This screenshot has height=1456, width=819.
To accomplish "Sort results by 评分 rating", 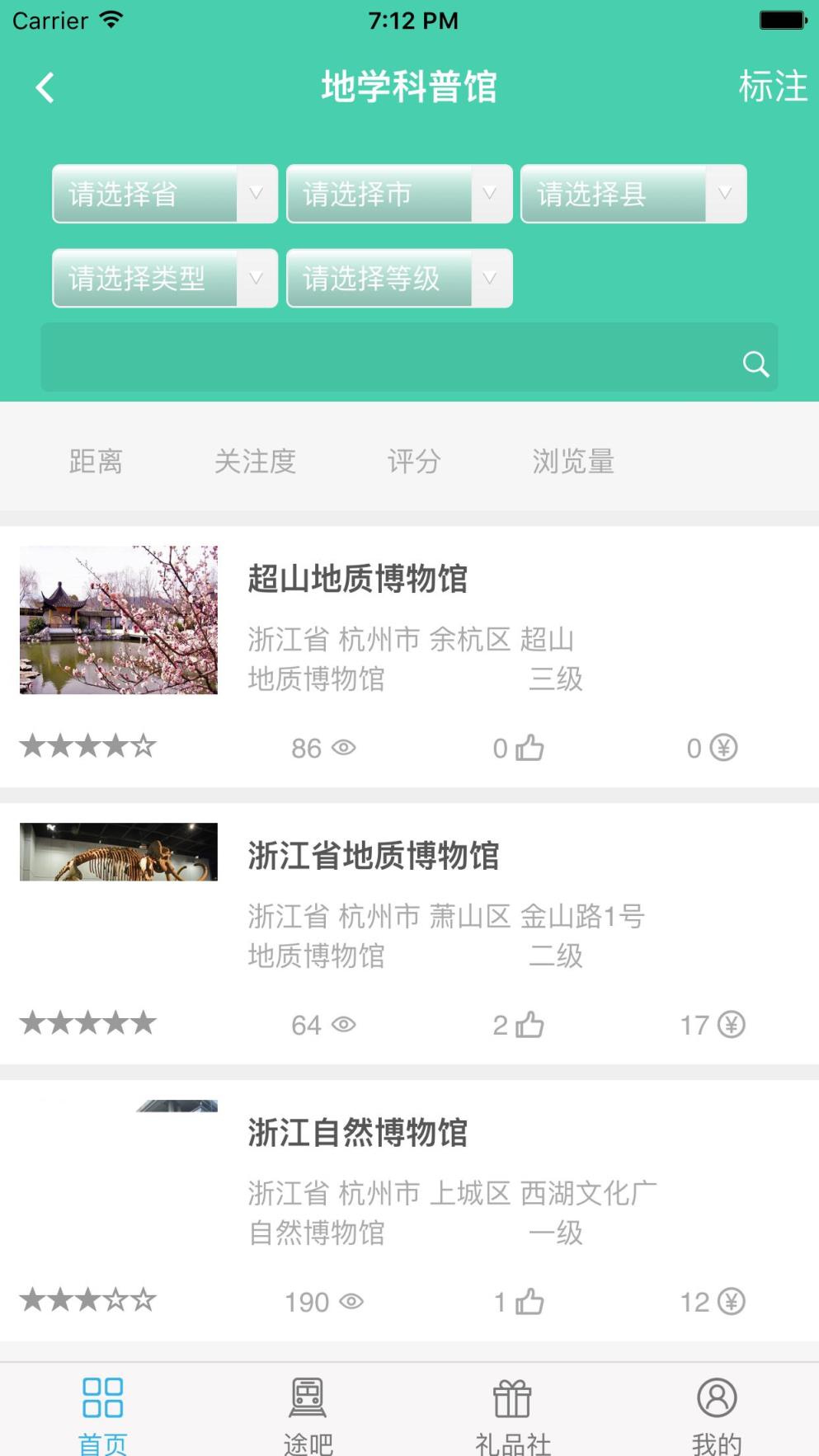I will [x=412, y=461].
